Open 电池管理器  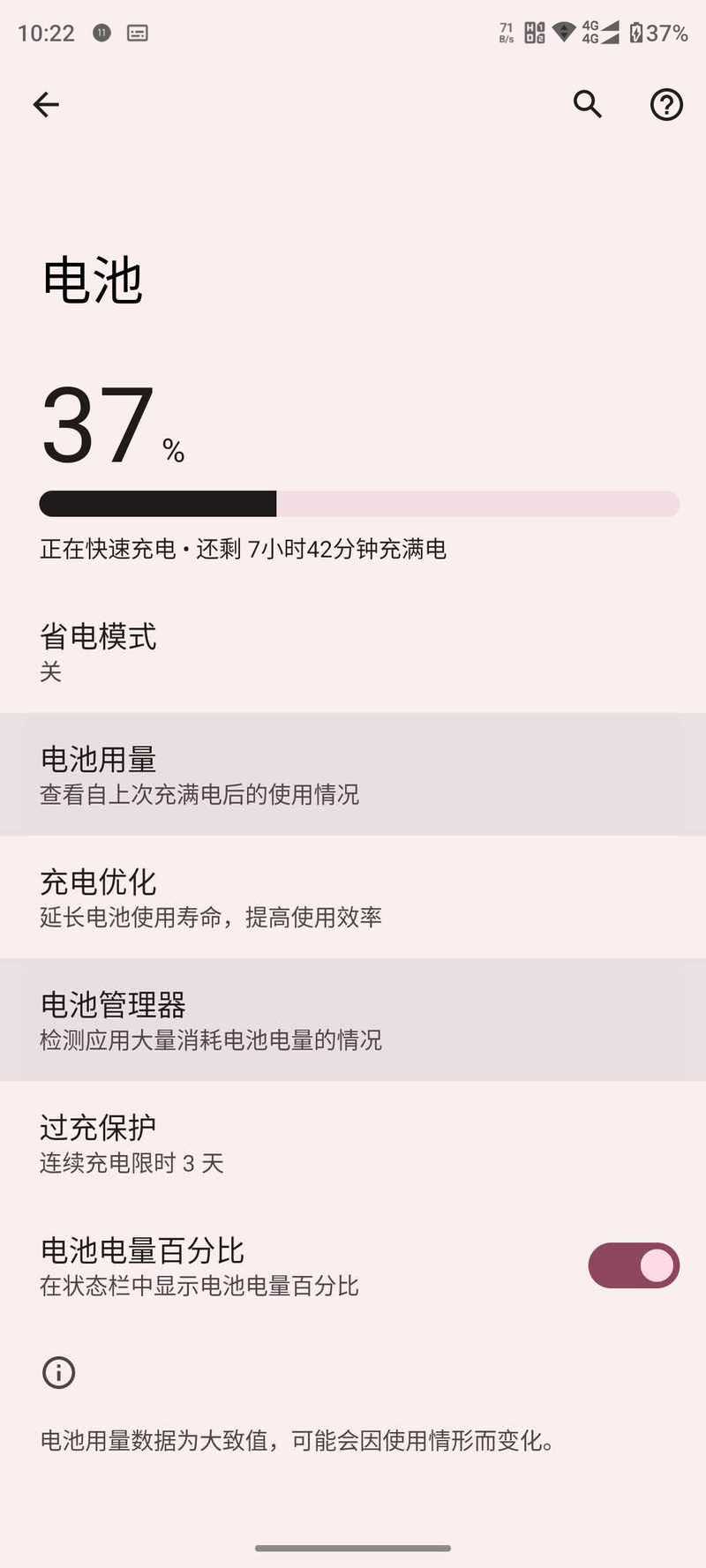coord(353,1020)
